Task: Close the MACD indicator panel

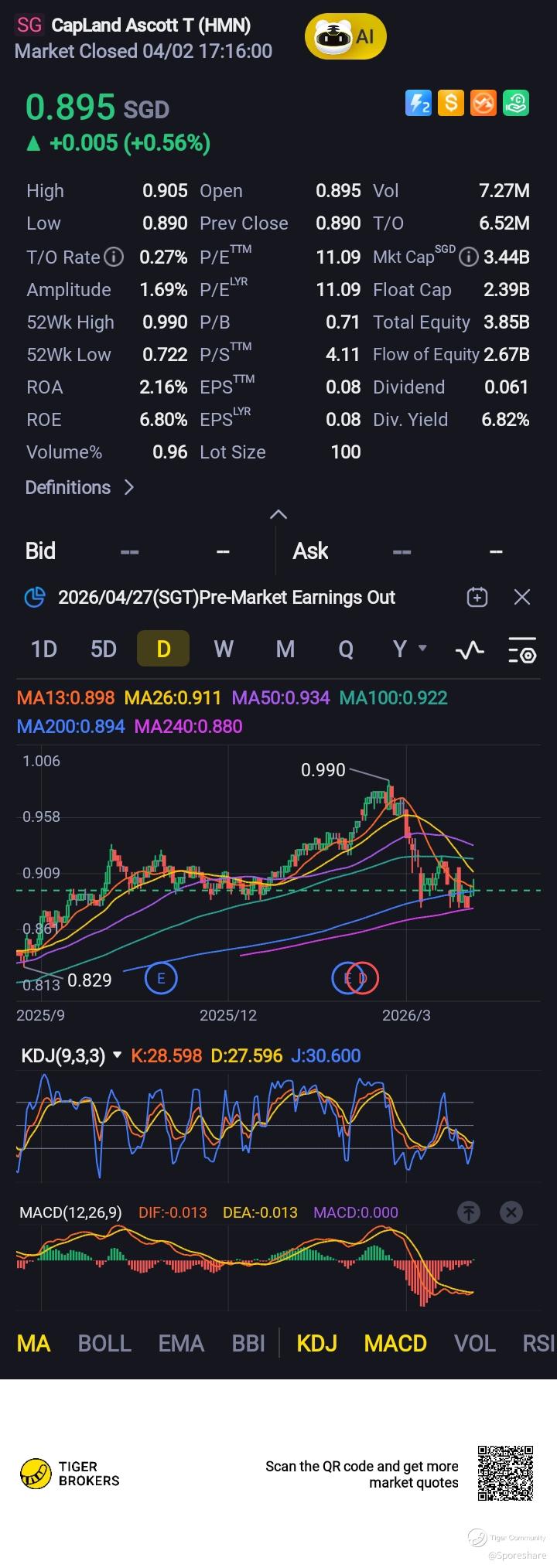Action: click(511, 1212)
